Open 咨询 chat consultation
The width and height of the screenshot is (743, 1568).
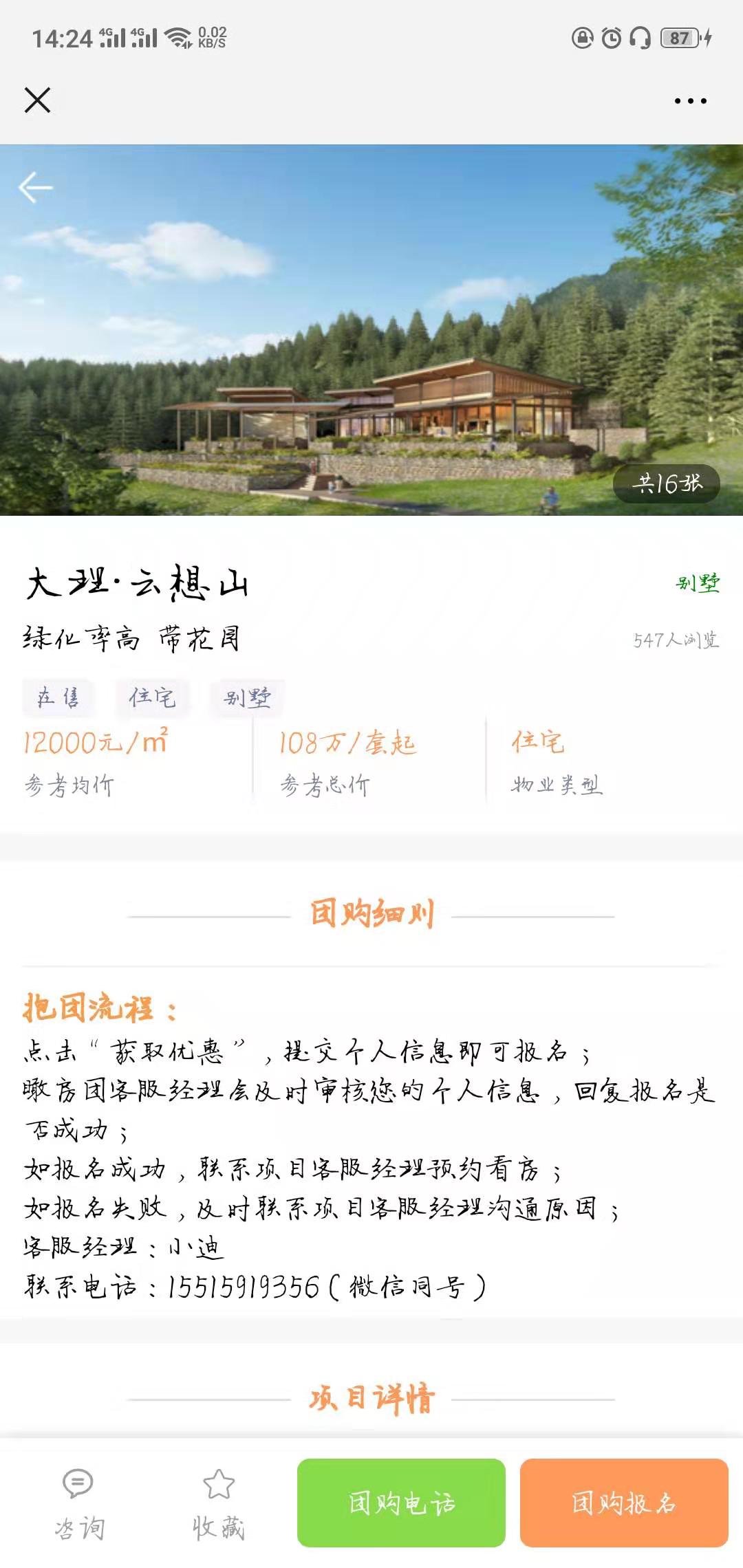click(78, 1503)
